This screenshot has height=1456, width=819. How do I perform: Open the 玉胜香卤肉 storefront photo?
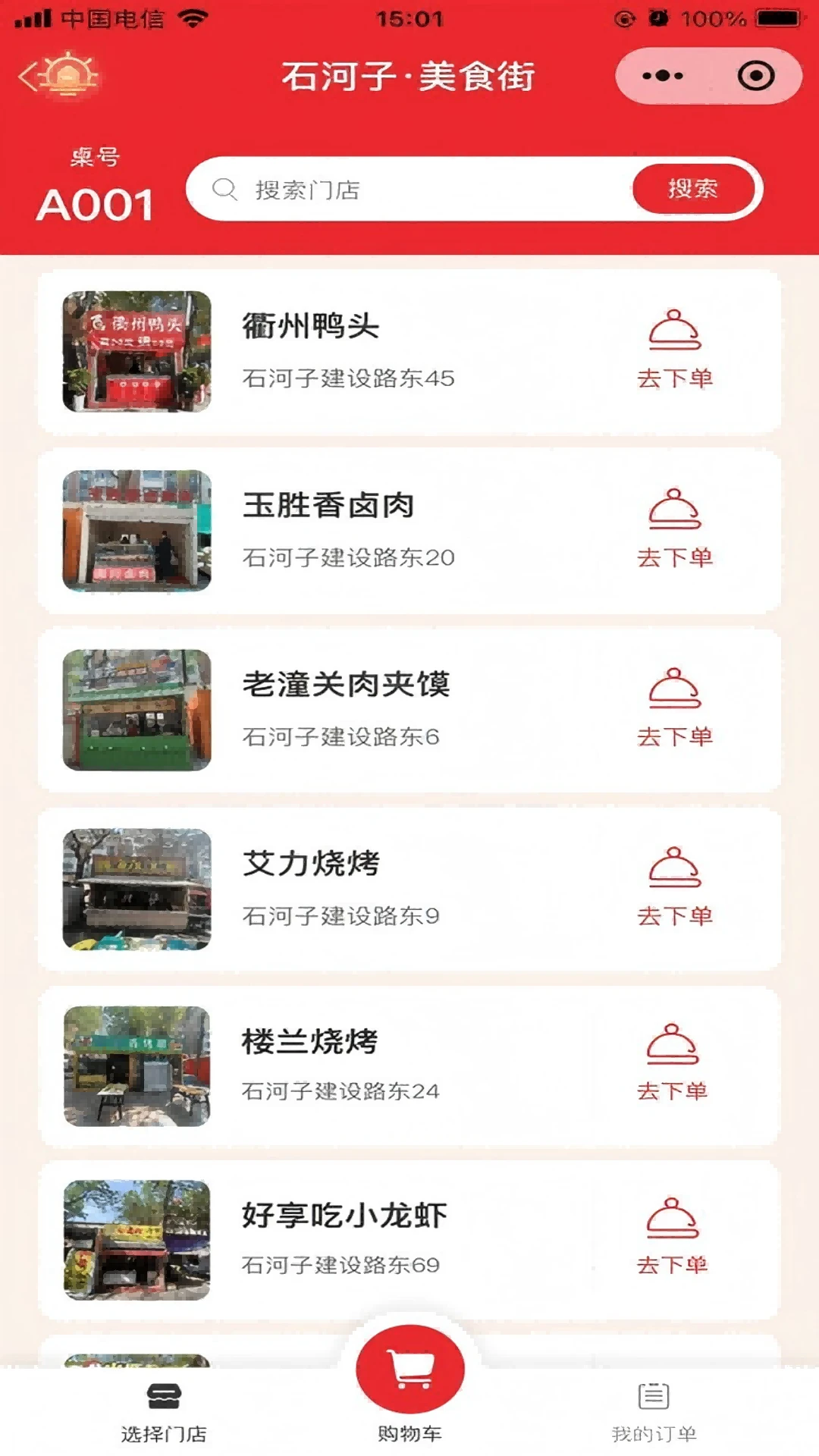click(136, 531)
